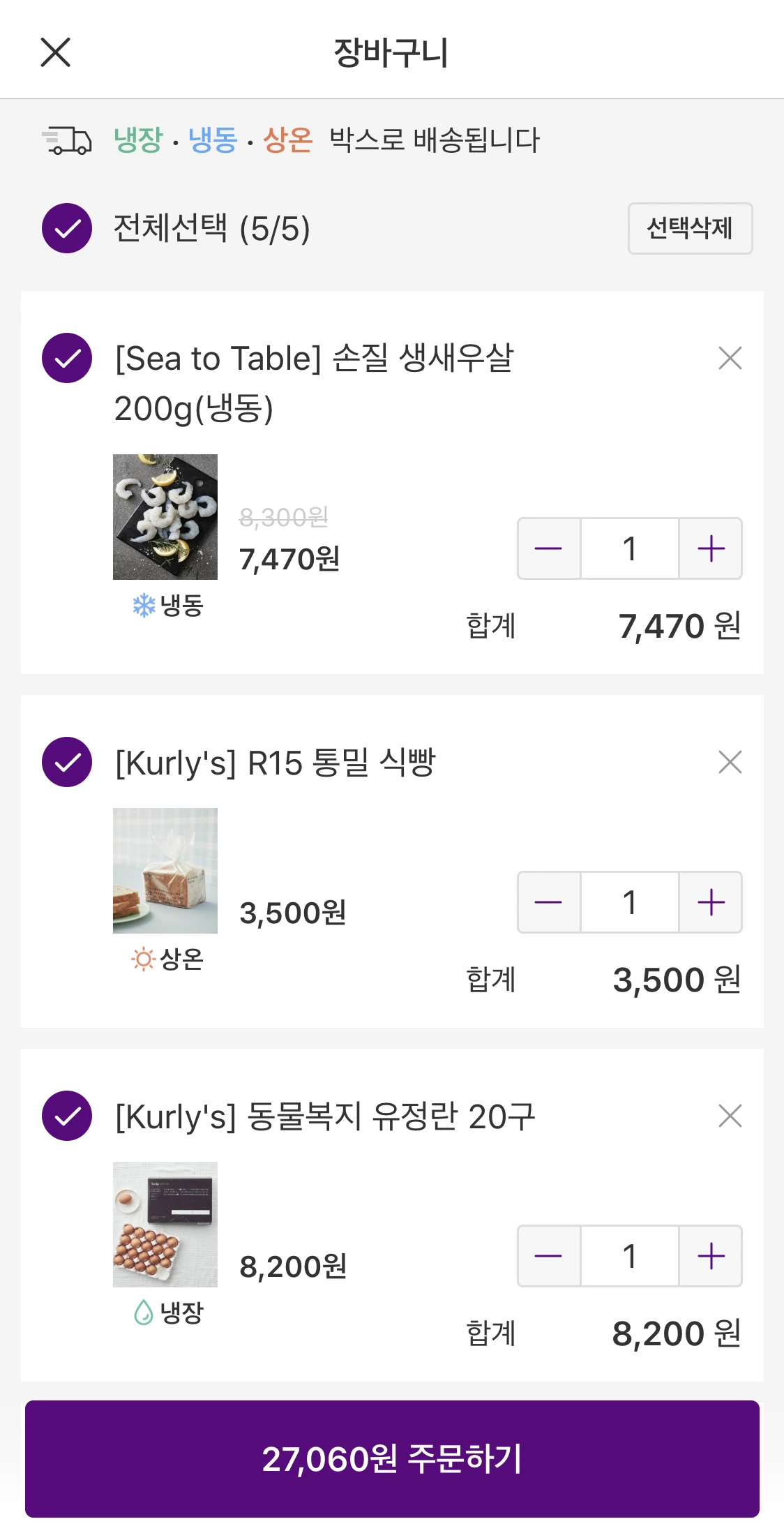Close the 장바구니 cart screen
The width and height of the screenshot is (784, 1533).
[56, 52]
